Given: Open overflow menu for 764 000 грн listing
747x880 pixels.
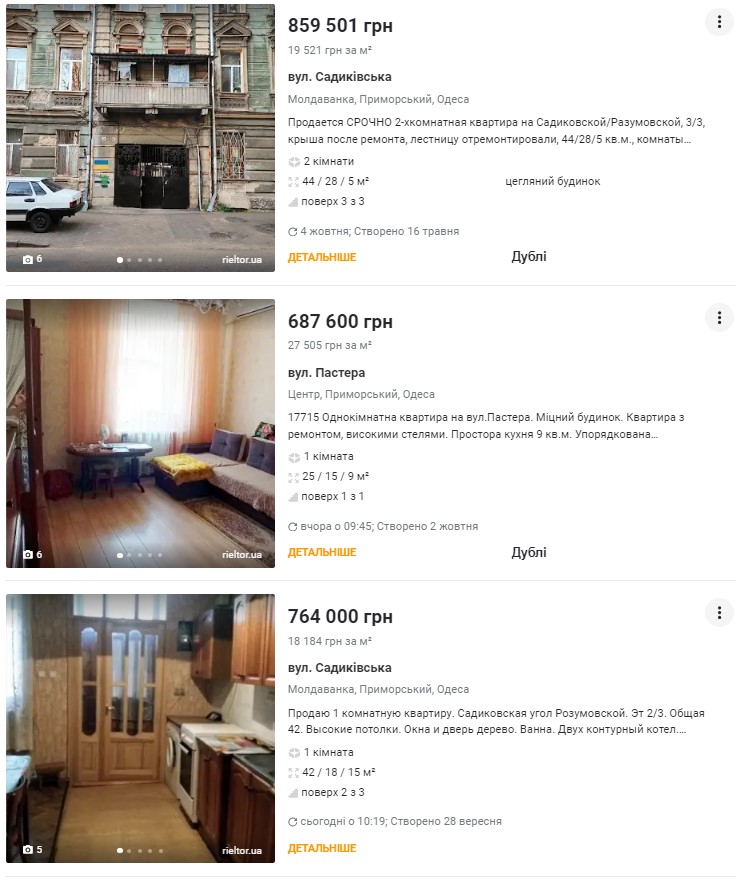Looking at the screenshot, I should tap(719, 613).
